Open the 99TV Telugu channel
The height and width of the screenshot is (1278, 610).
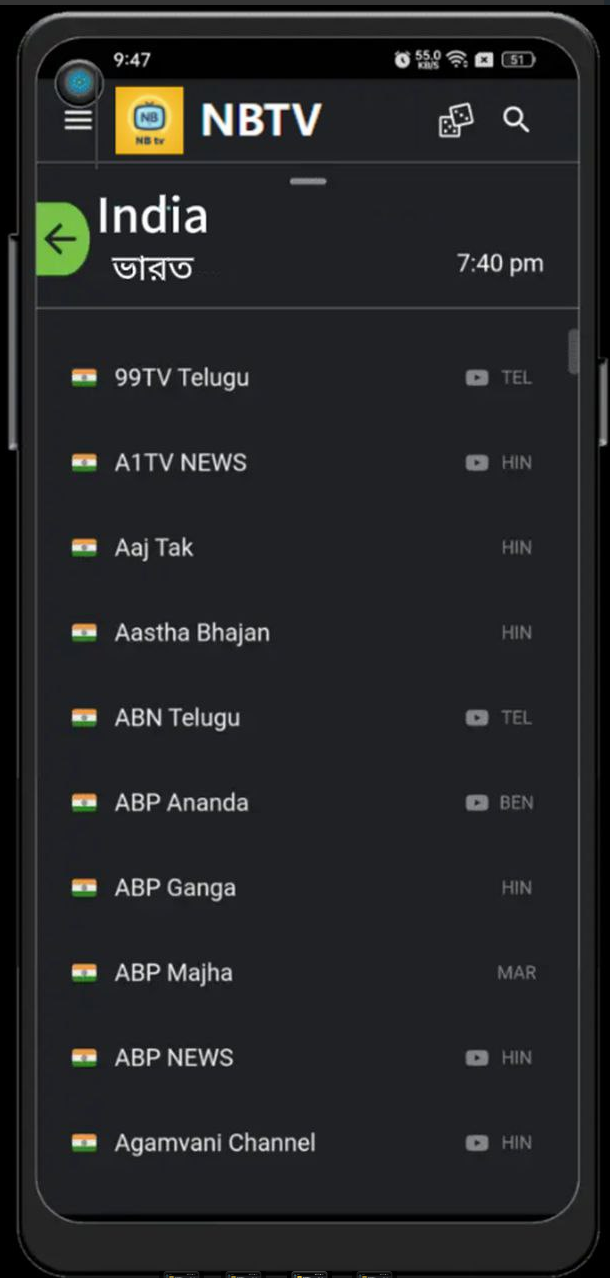(x=182, y=378)
